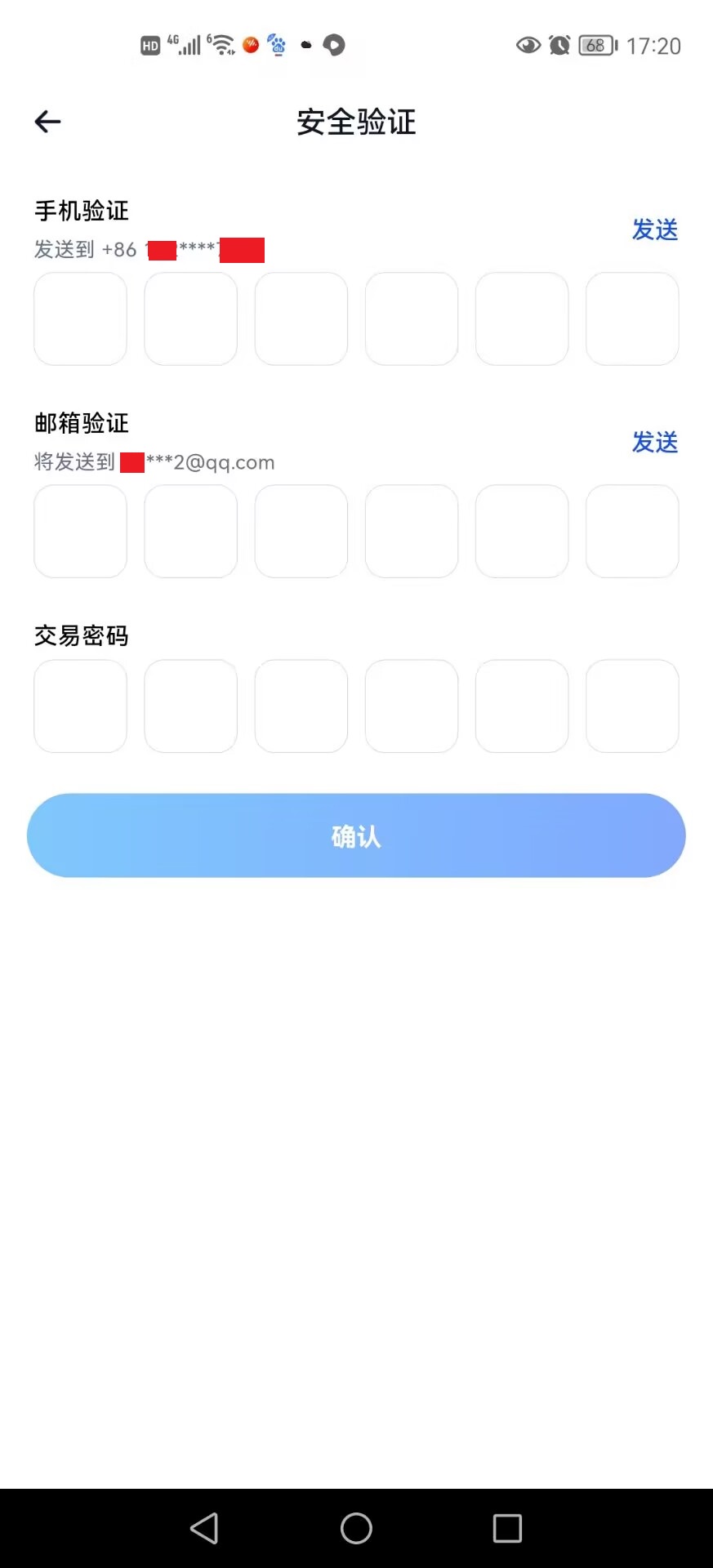The height and width of the screenshot is (1568, 713).
Task: Tap the battery indicator showing 68
Action: [x=595, y=45]
